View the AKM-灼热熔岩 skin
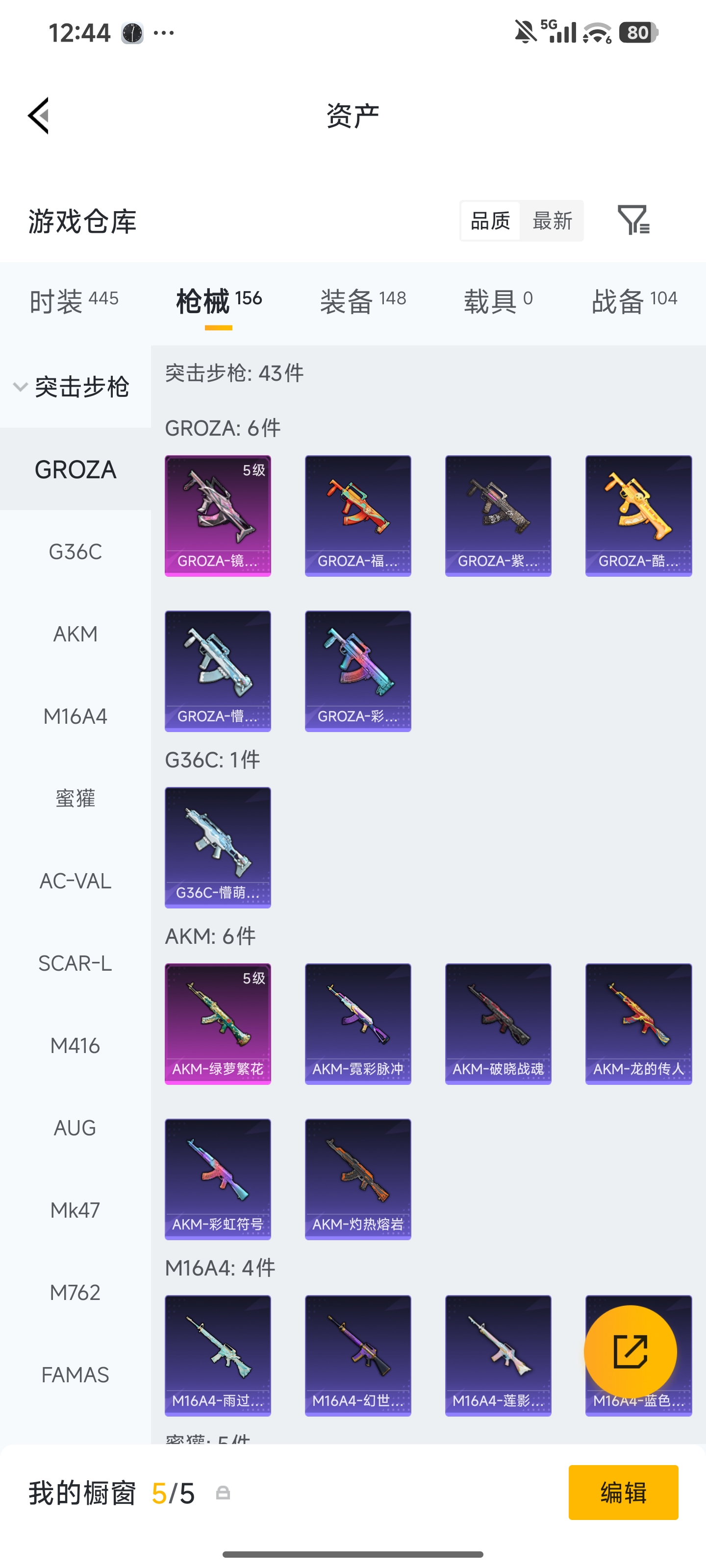Image resolution: width=706 pixels, height=1568 pixels. 358,1179
